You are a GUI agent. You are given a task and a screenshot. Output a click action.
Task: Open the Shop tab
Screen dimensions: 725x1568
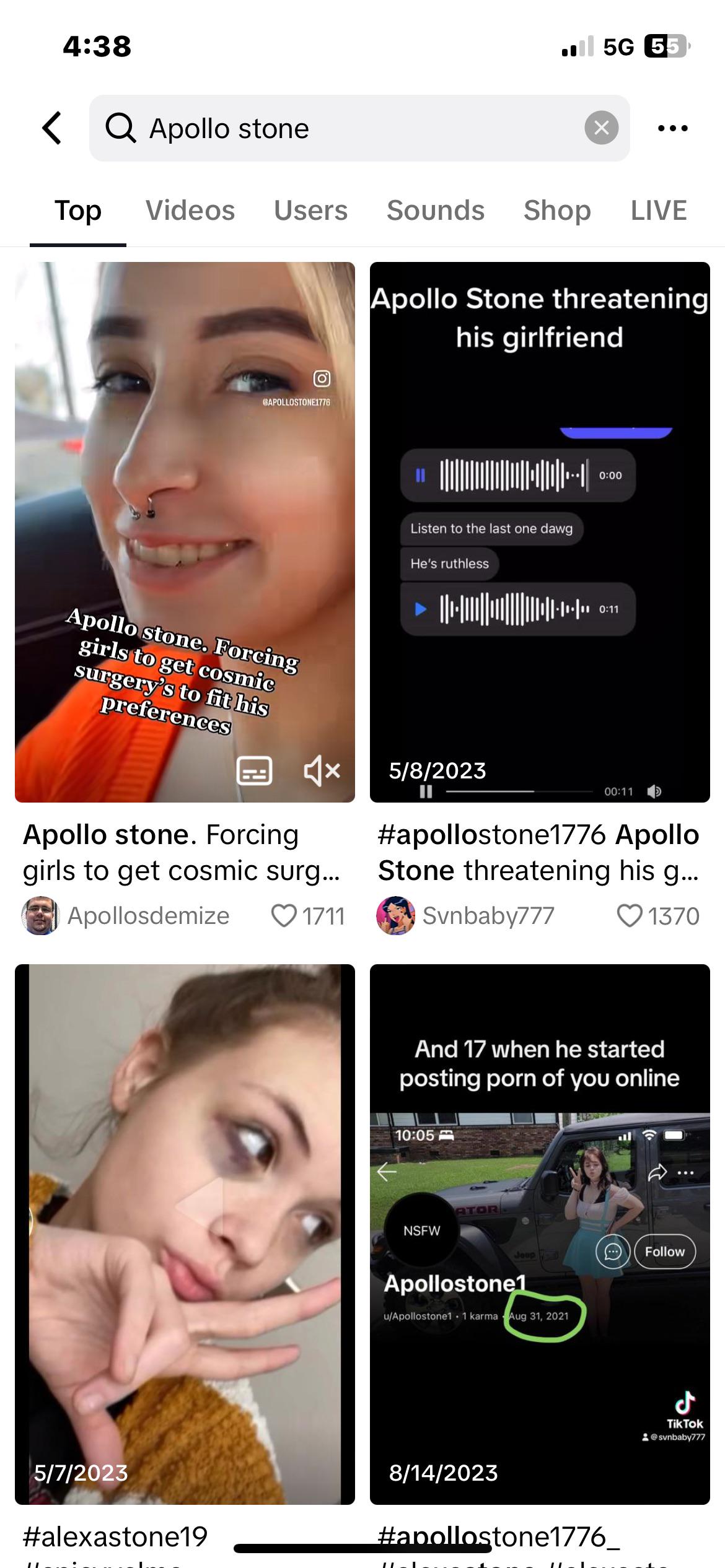click(557, 211)
